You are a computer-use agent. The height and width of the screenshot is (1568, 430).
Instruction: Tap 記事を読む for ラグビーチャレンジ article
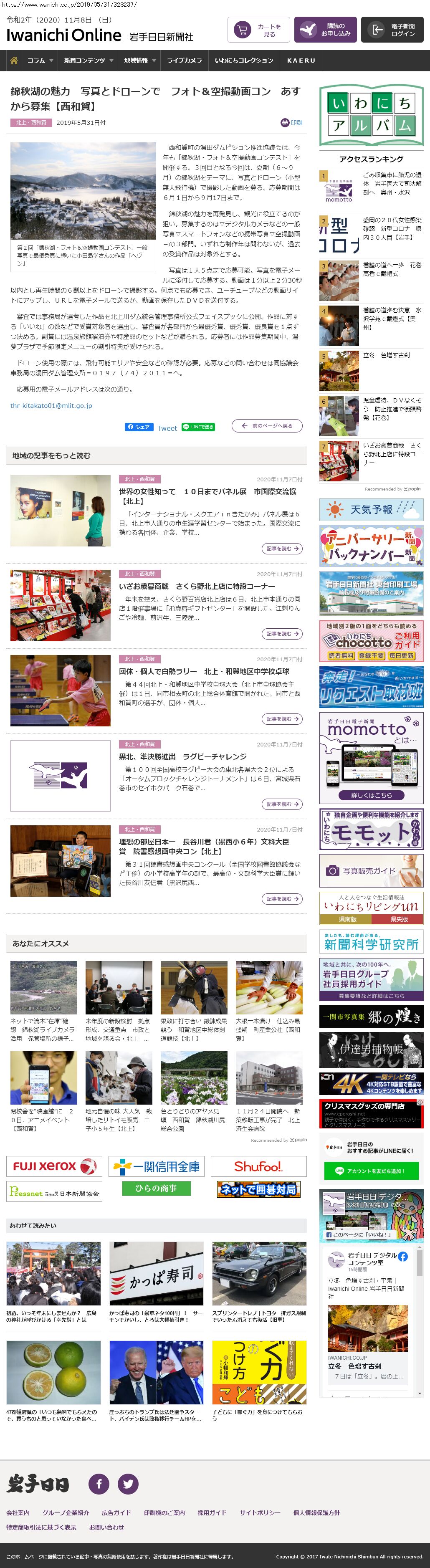click(282, 805)
